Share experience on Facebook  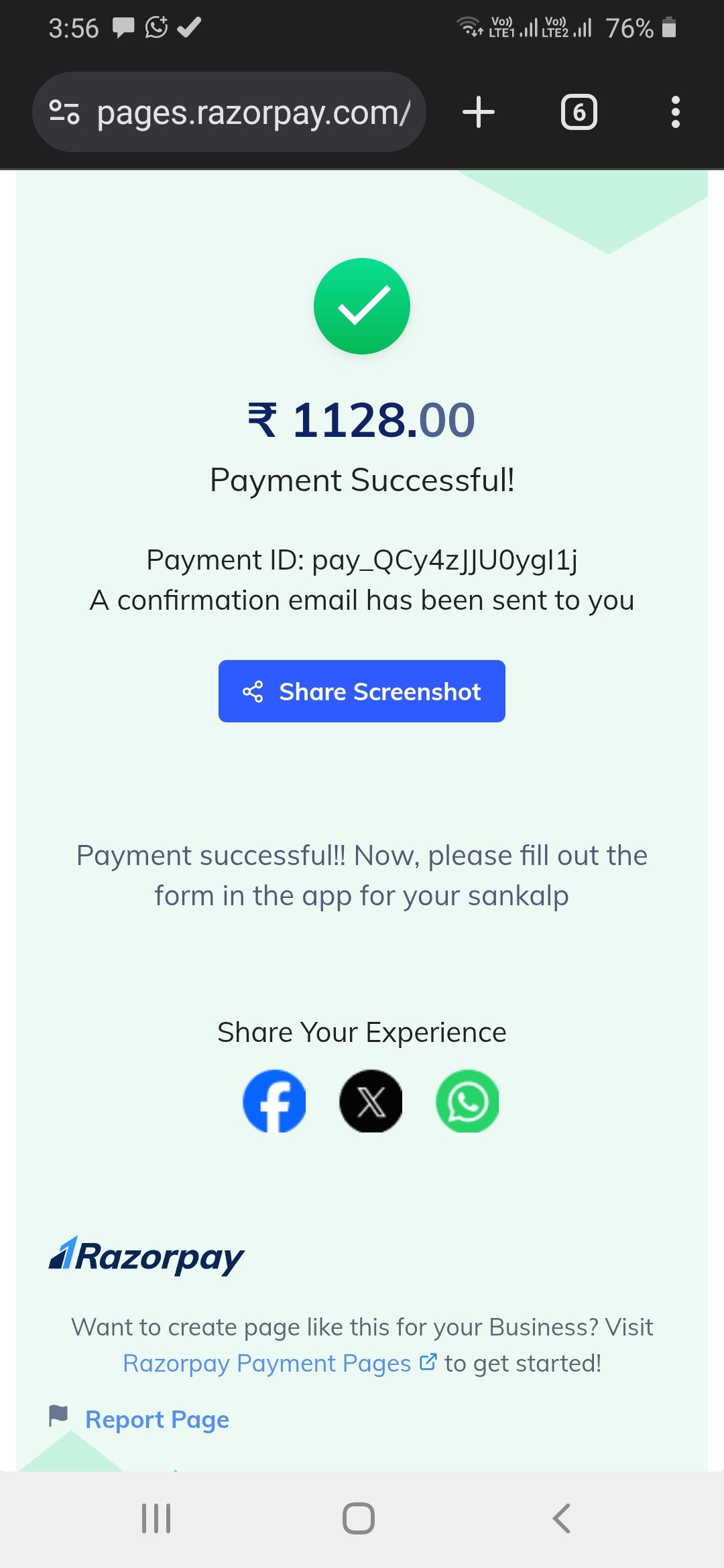[274, 1101]
